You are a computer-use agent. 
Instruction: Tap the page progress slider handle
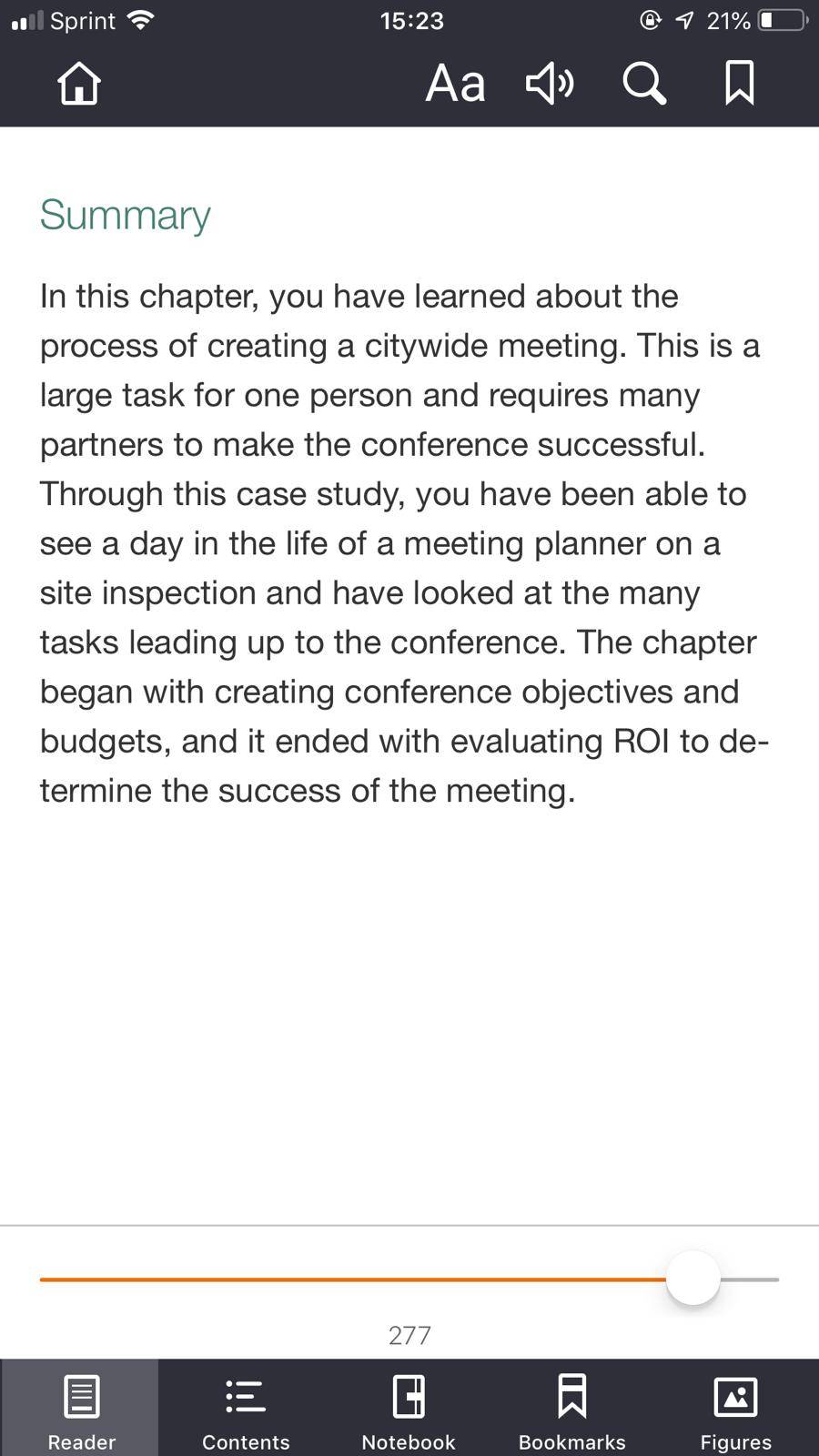(693, 1279)
